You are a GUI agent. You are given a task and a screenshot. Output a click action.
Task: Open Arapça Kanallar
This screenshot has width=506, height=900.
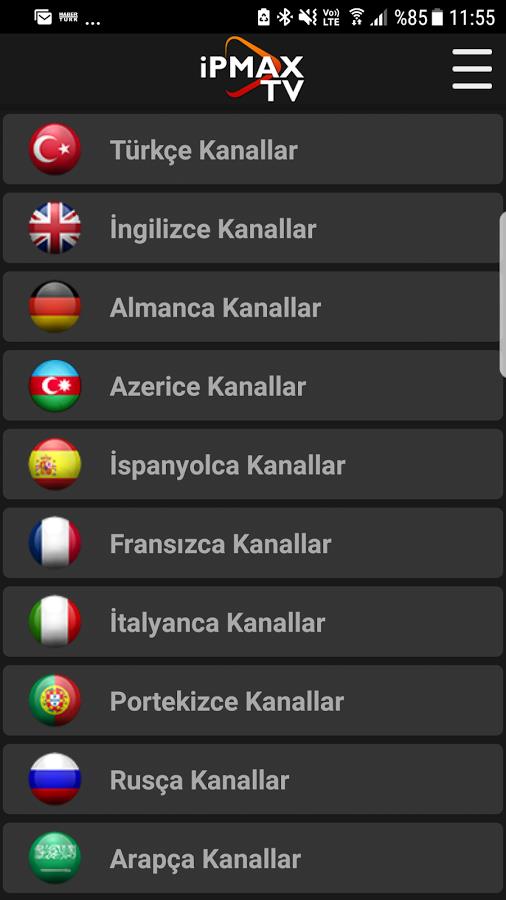tap(253, 858)
